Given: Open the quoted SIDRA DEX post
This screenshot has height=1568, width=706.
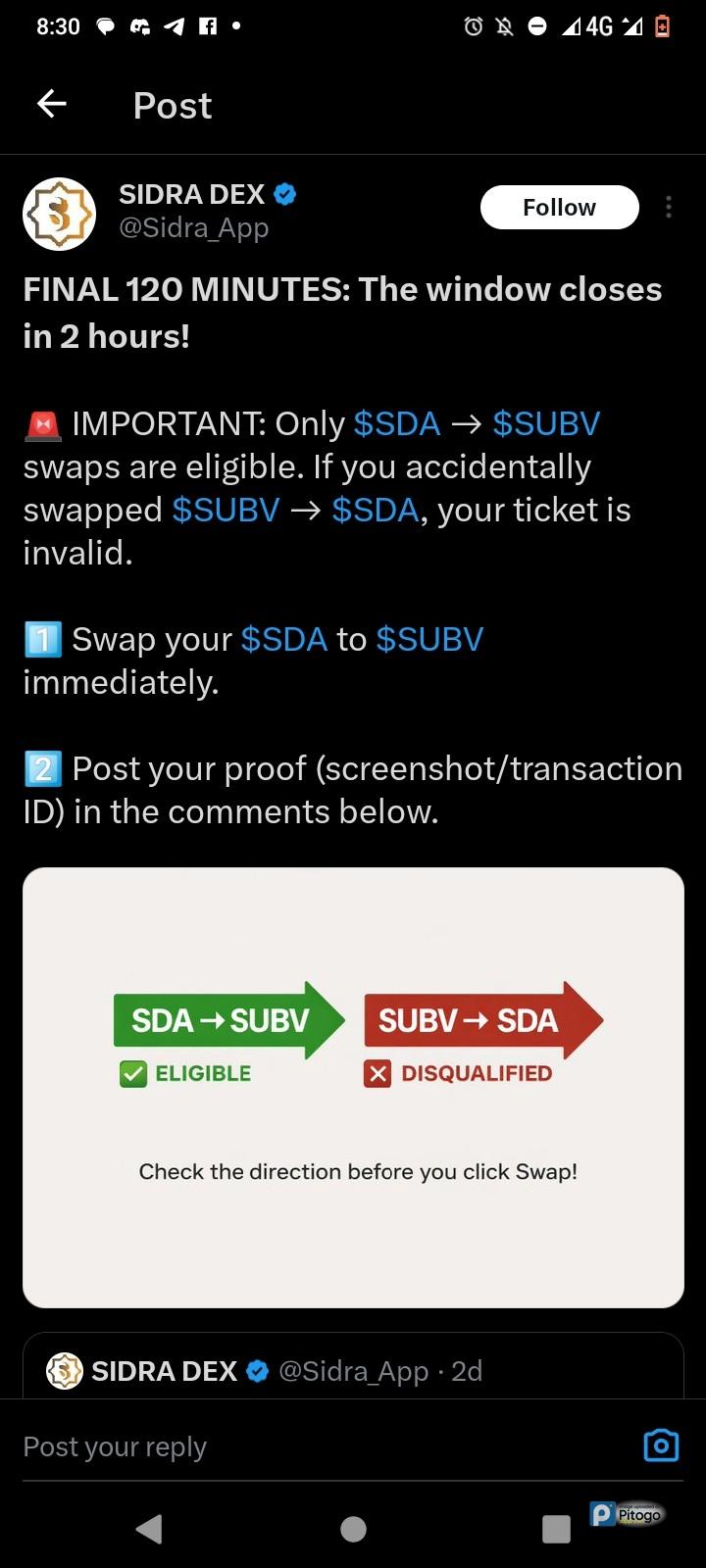Looking at the screenshot, I should click(353, 1369).
